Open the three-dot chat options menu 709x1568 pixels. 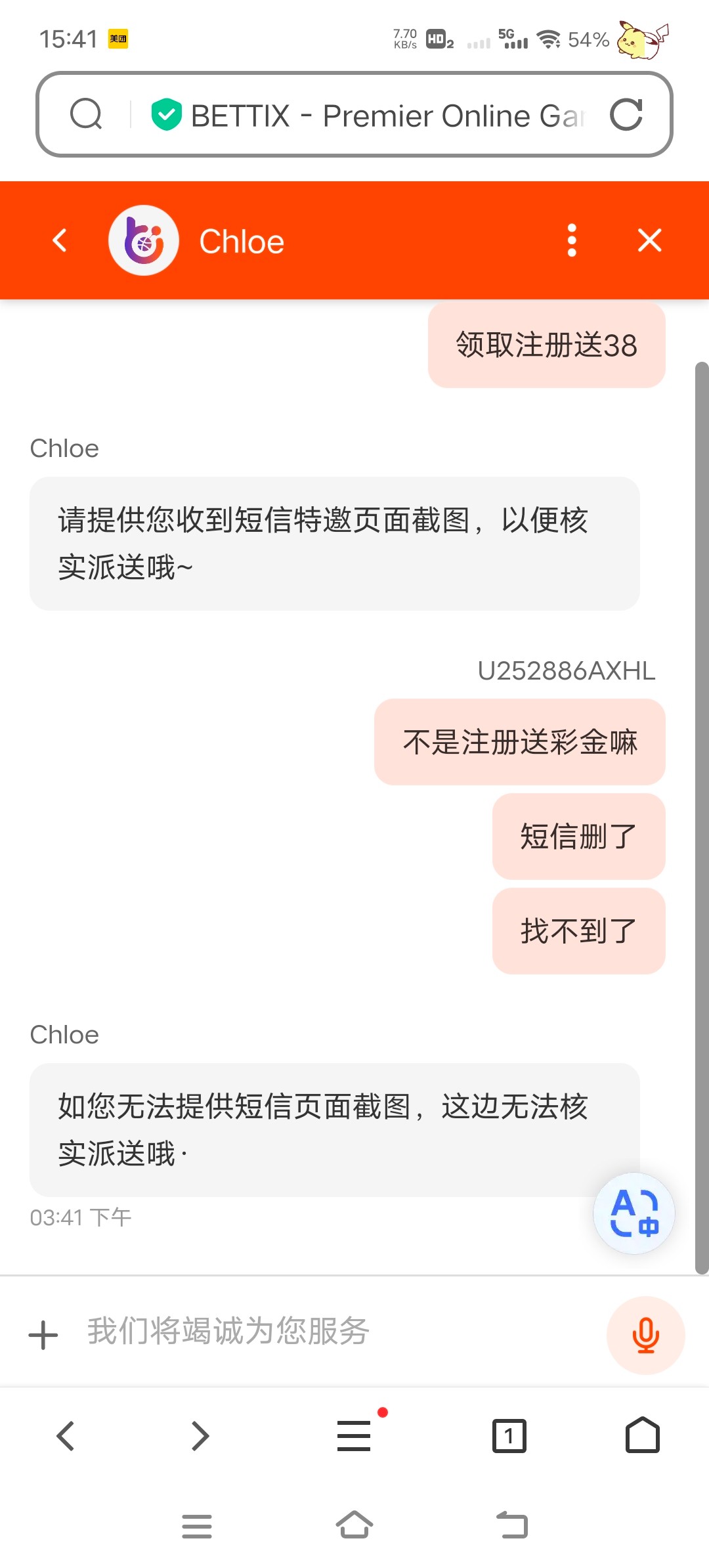[x=572, y=240]
